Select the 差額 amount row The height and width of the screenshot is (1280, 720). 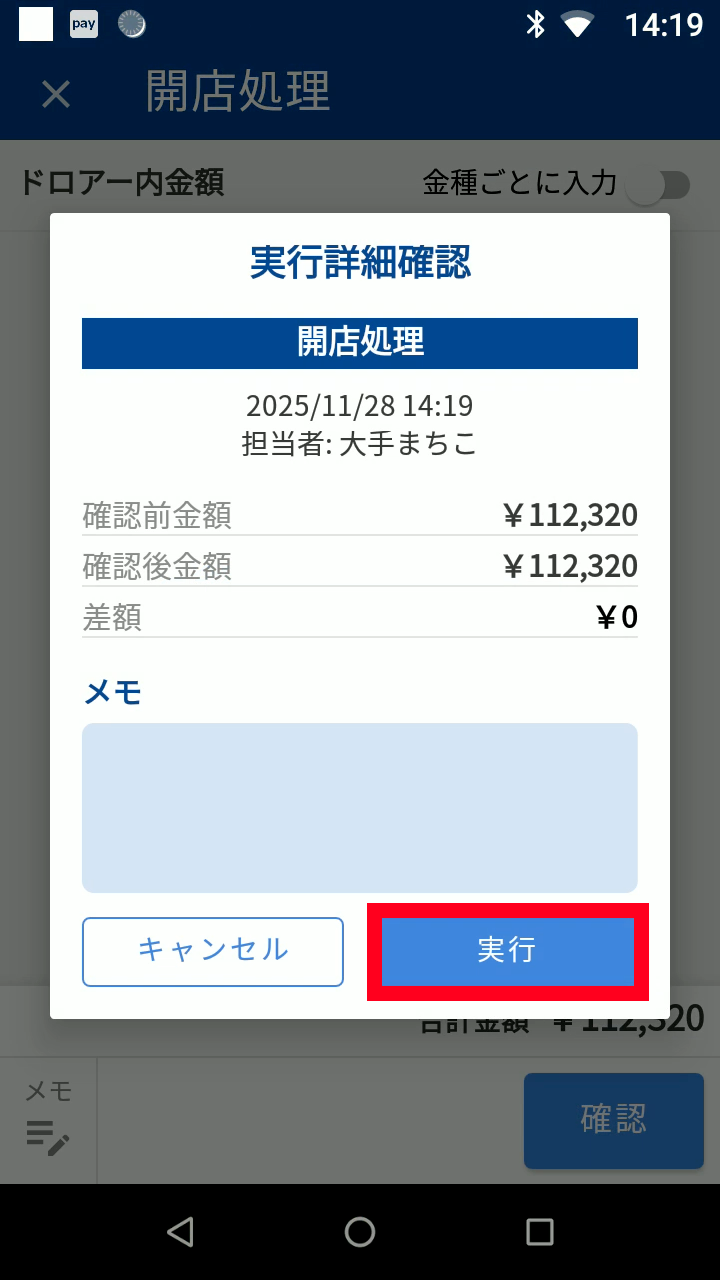coord(360,617)
